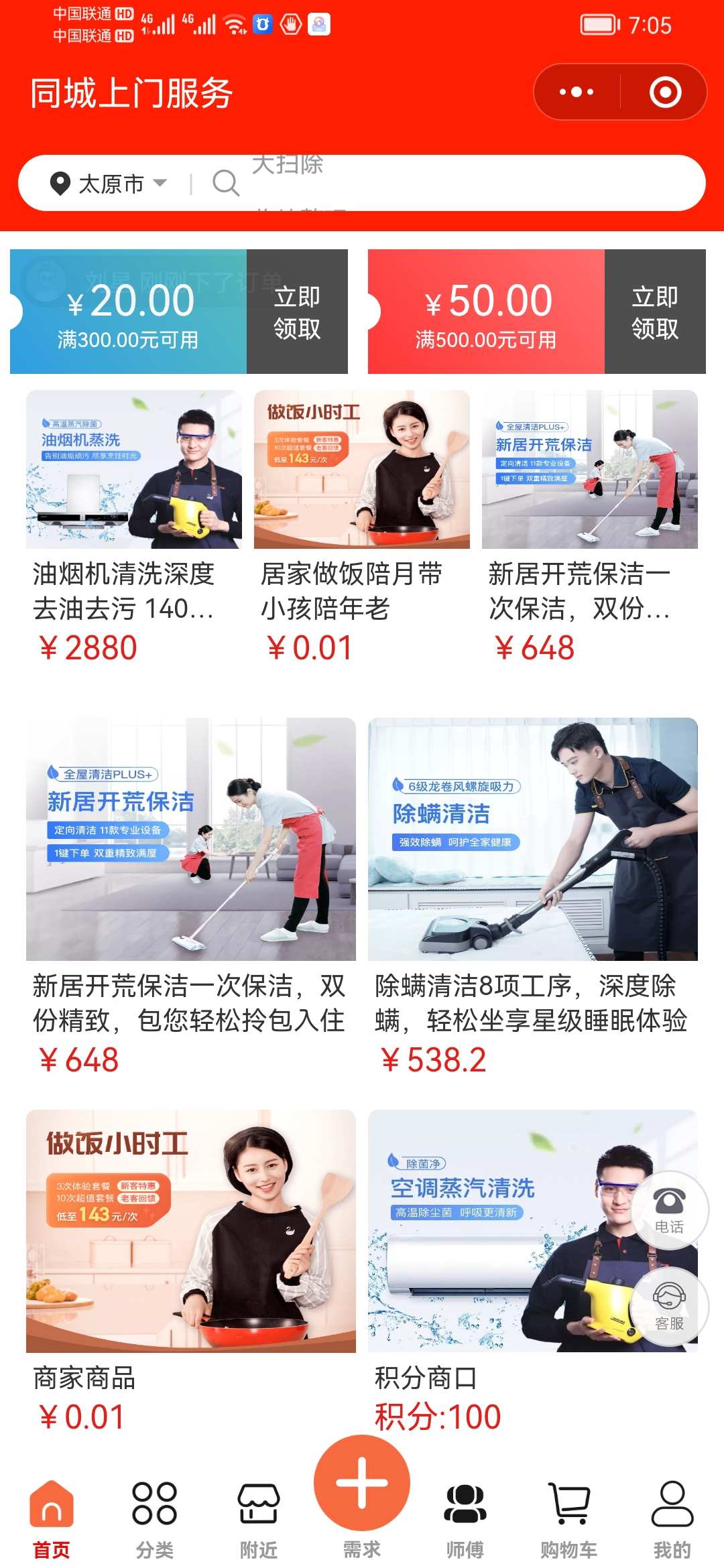Post a new 需求 with plus button
This screenshot has width=724, height=1568.
pyautogui.click(x=362, y=1484)
